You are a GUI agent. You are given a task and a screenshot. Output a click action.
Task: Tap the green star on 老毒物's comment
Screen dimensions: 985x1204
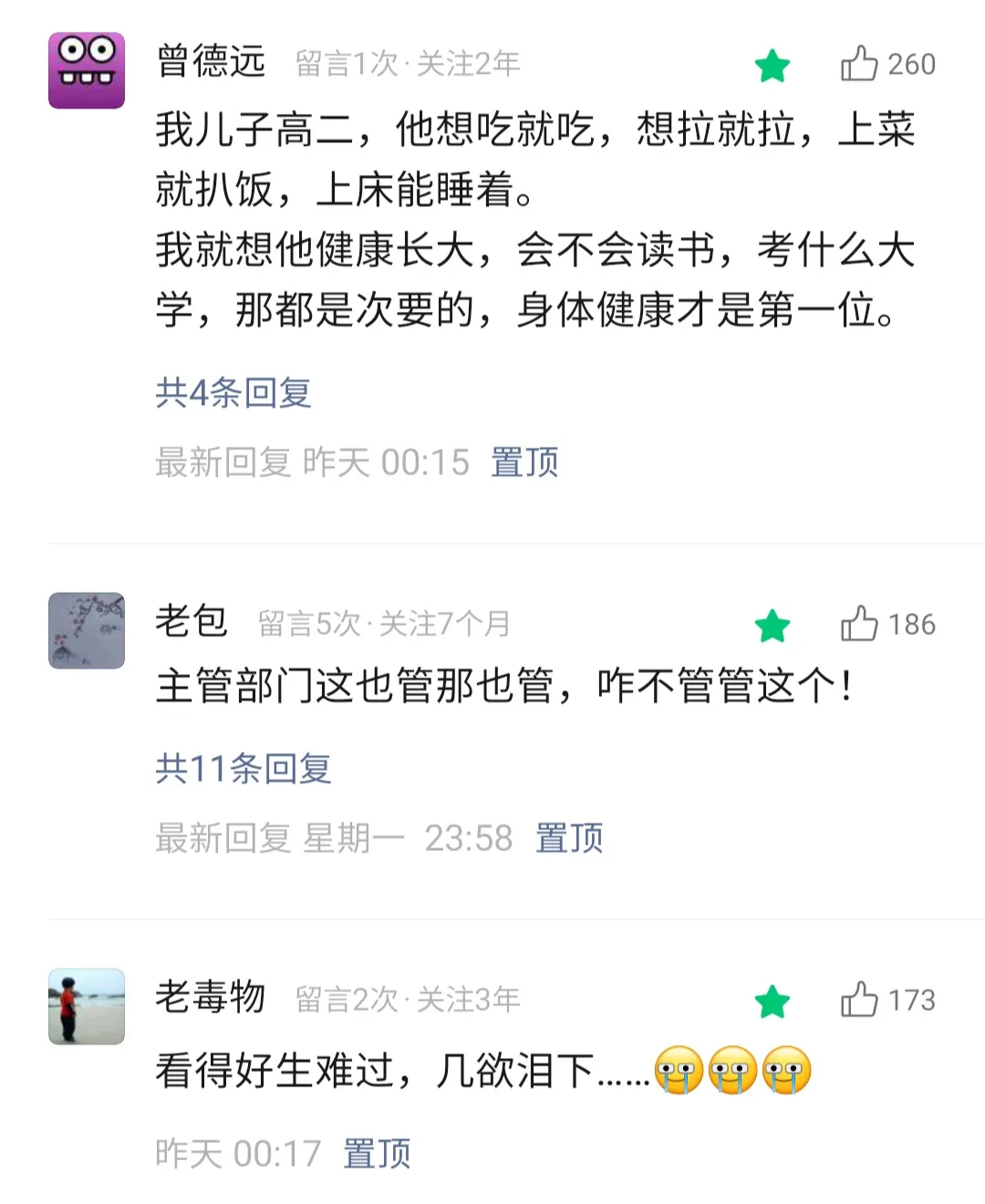[x=772, y=1002]
